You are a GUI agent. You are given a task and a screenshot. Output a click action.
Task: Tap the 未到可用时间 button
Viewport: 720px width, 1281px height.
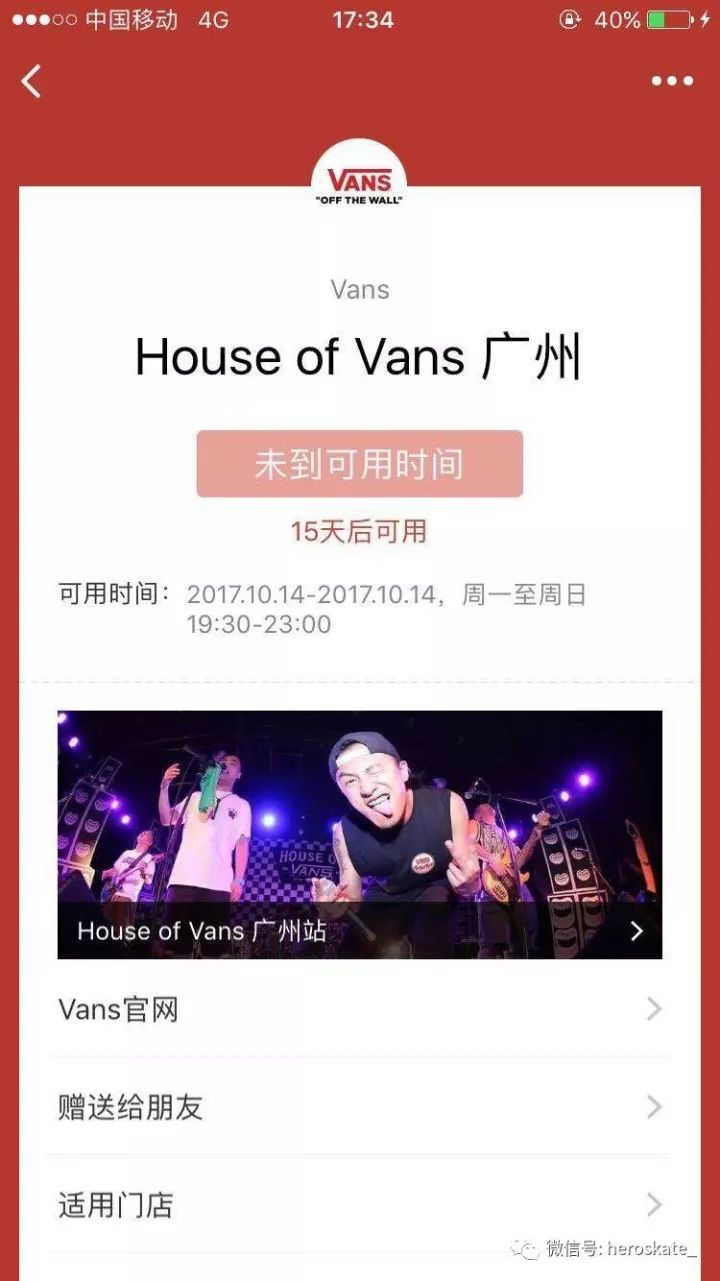click(359, 464)
